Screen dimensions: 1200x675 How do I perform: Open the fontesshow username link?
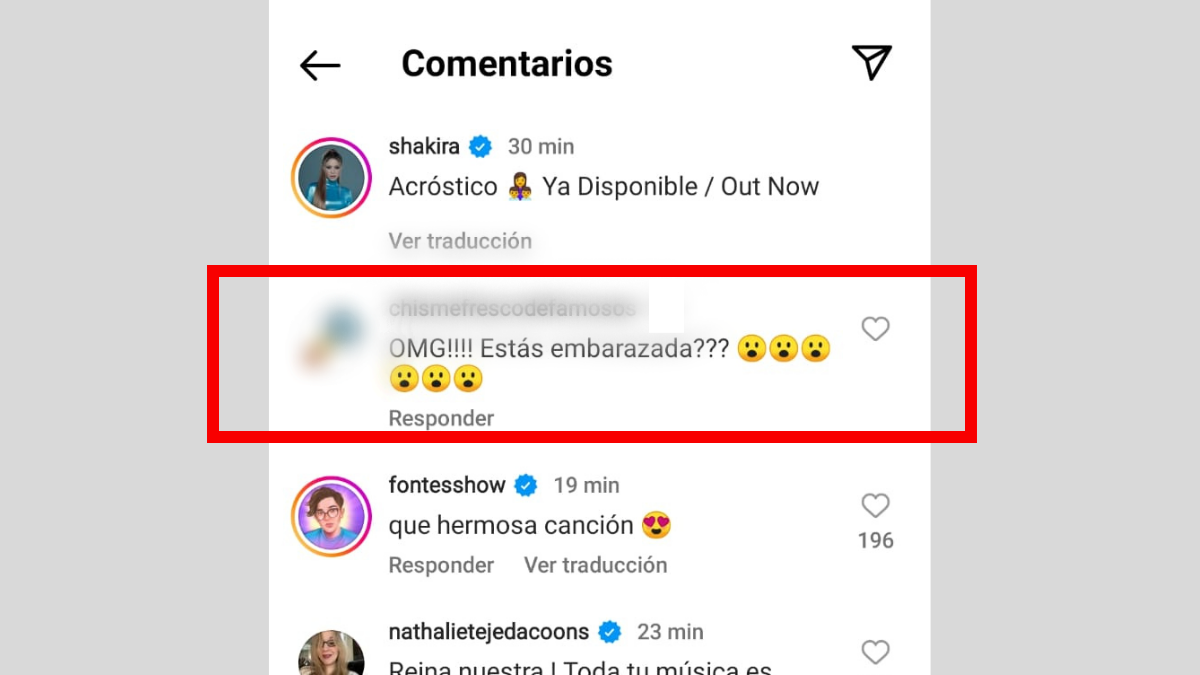[447, 485]
